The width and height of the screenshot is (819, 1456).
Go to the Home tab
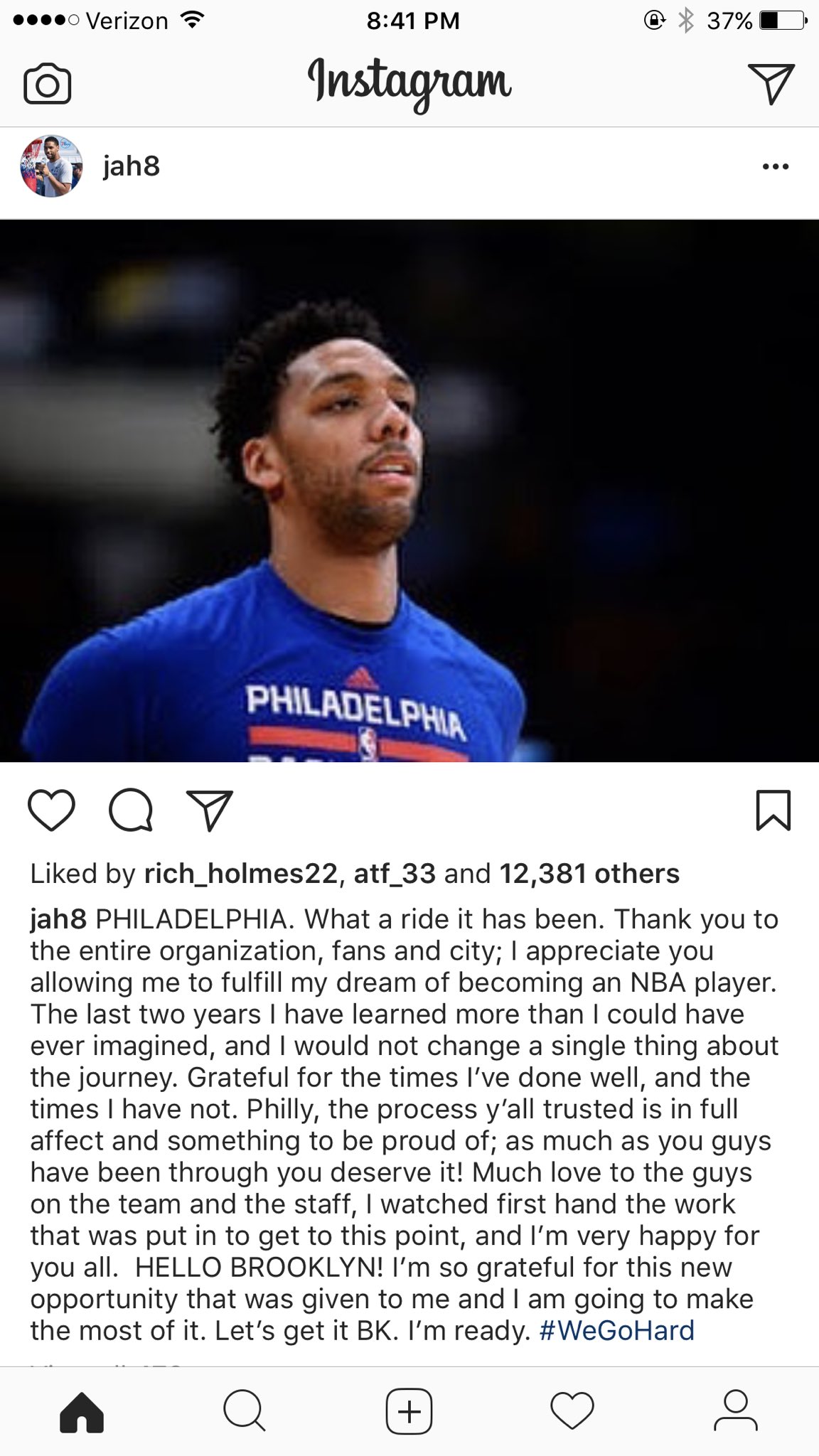point(82,1410)
